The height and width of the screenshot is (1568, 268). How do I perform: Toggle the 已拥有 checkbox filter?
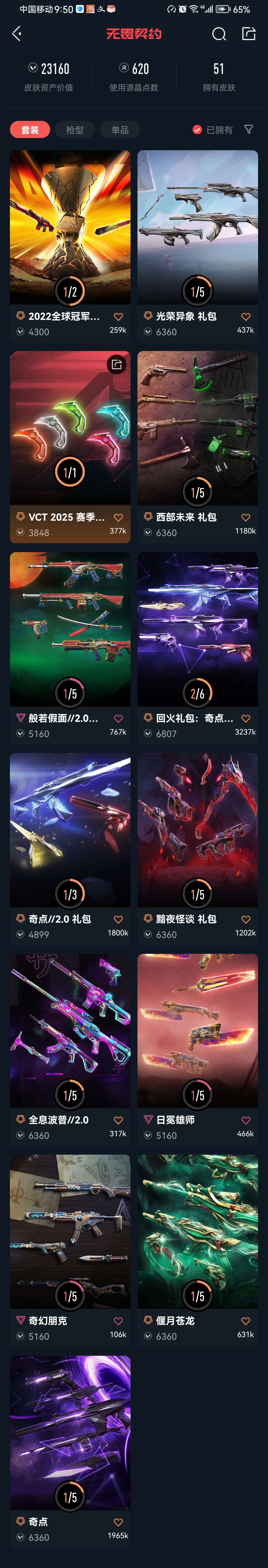coord(197,130)
